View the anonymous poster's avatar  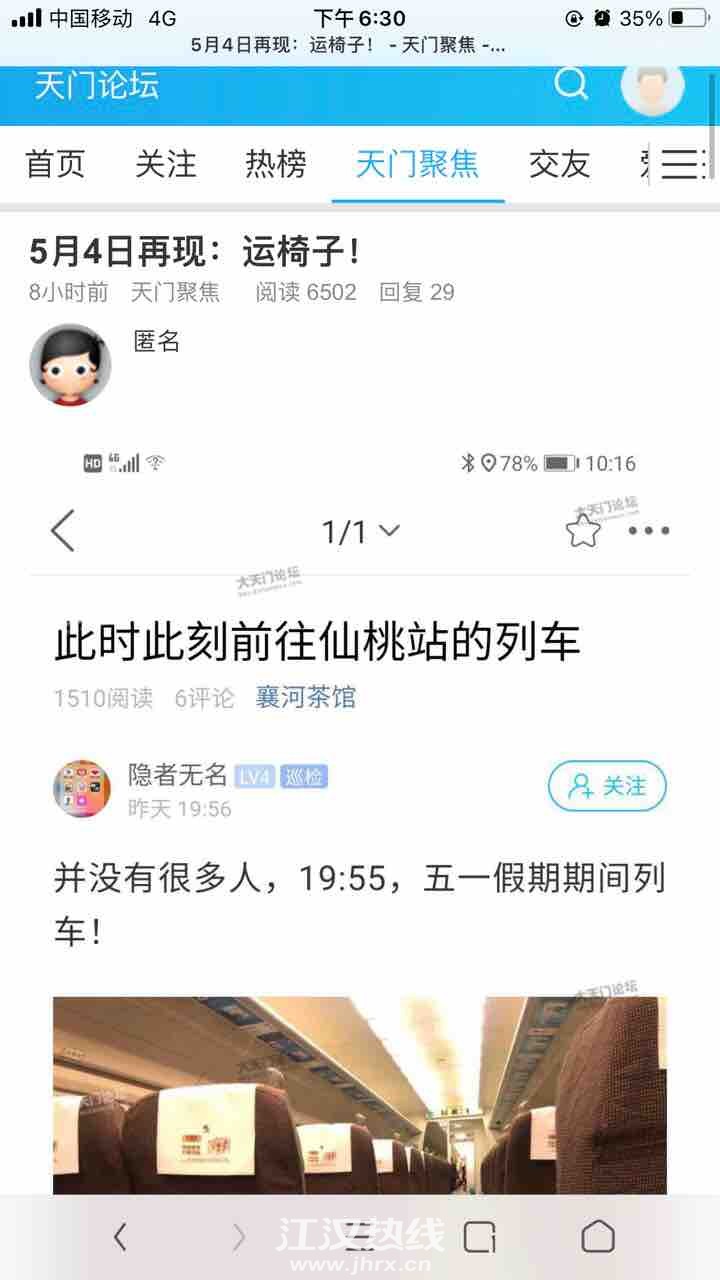point(70,364)
